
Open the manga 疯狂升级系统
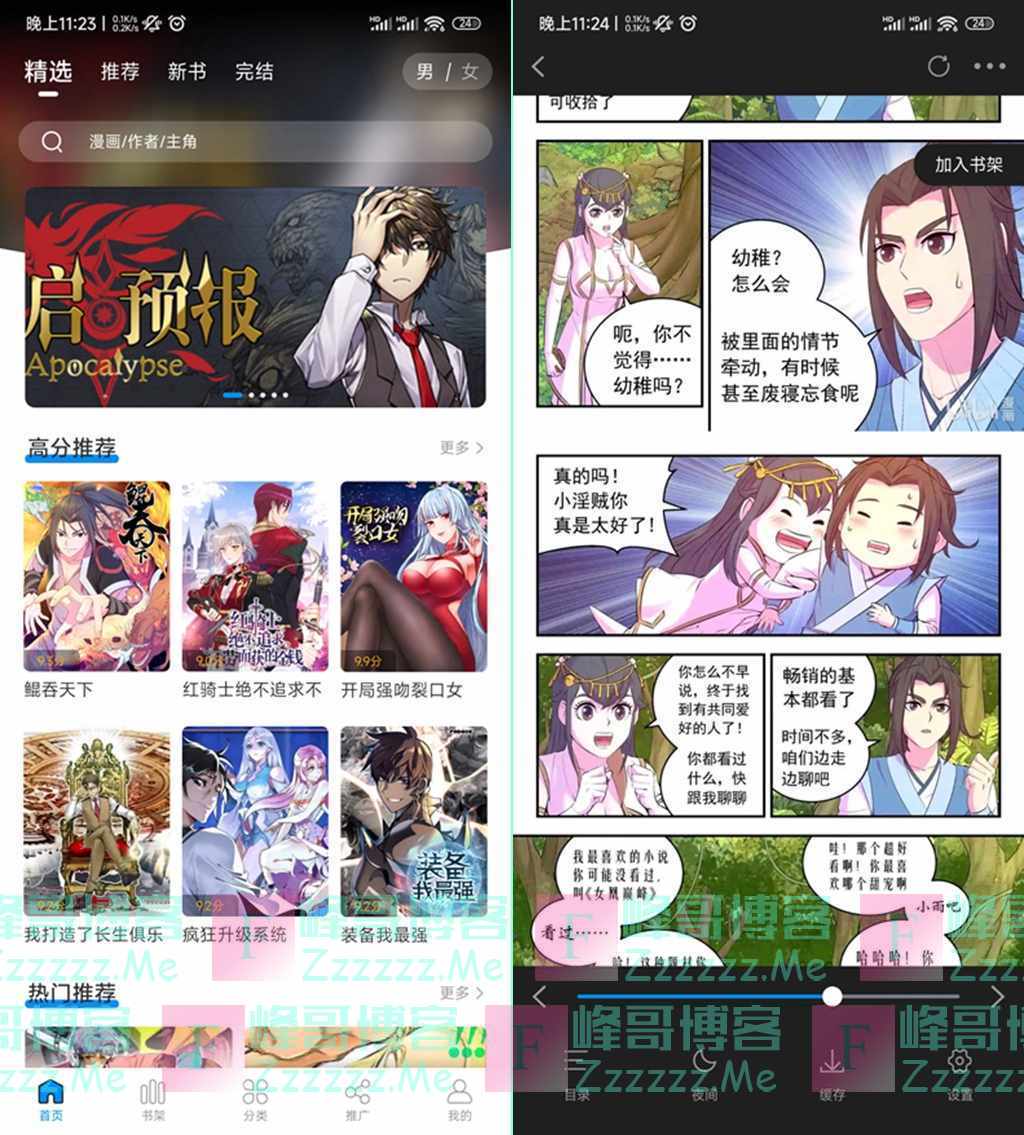tap(255, 820)
